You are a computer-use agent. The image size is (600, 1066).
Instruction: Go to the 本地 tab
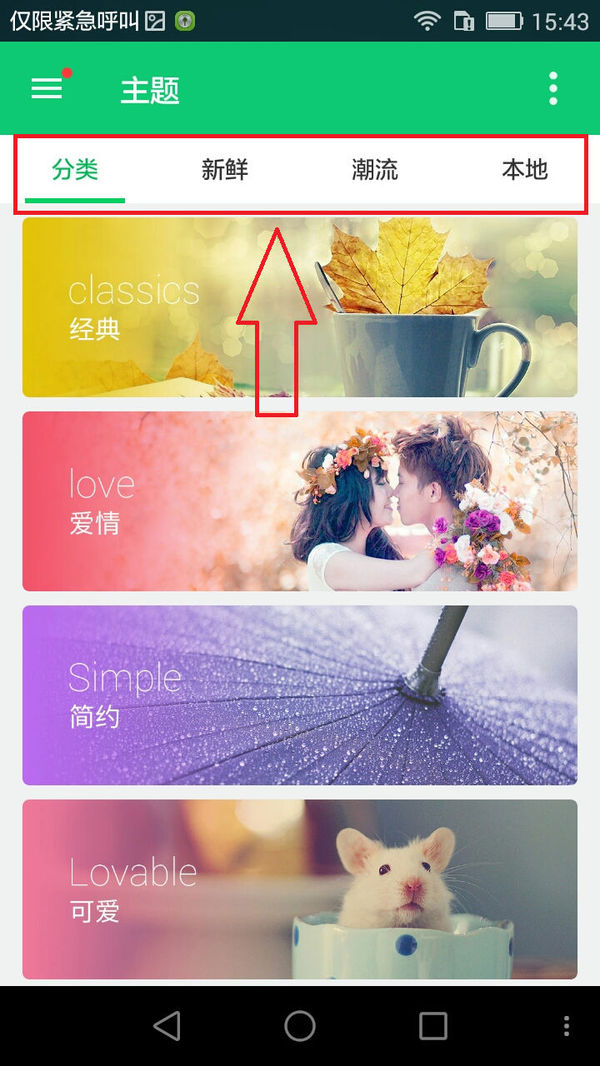525,170
